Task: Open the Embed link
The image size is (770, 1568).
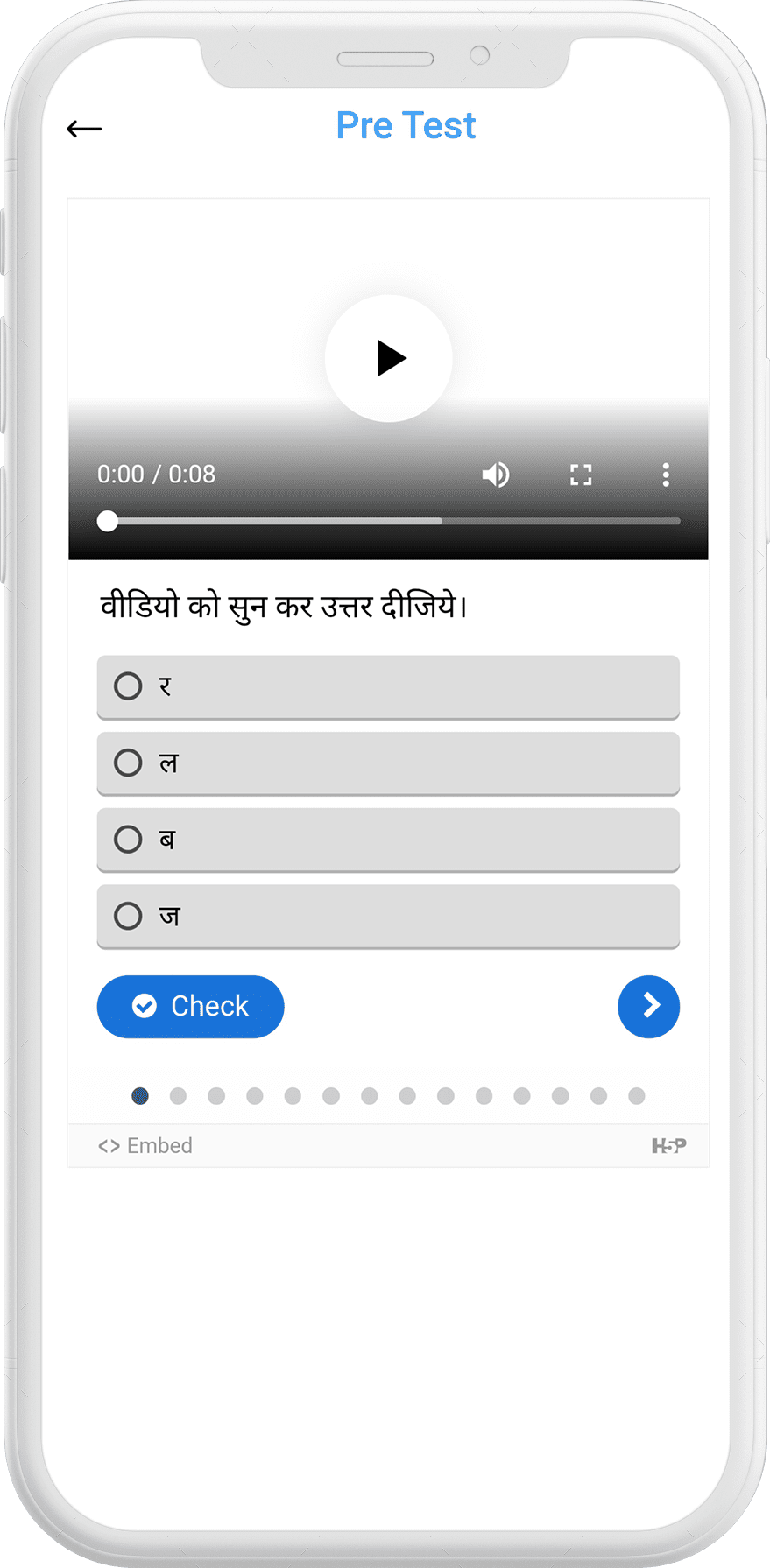Action: click(x=145, y=1145)
